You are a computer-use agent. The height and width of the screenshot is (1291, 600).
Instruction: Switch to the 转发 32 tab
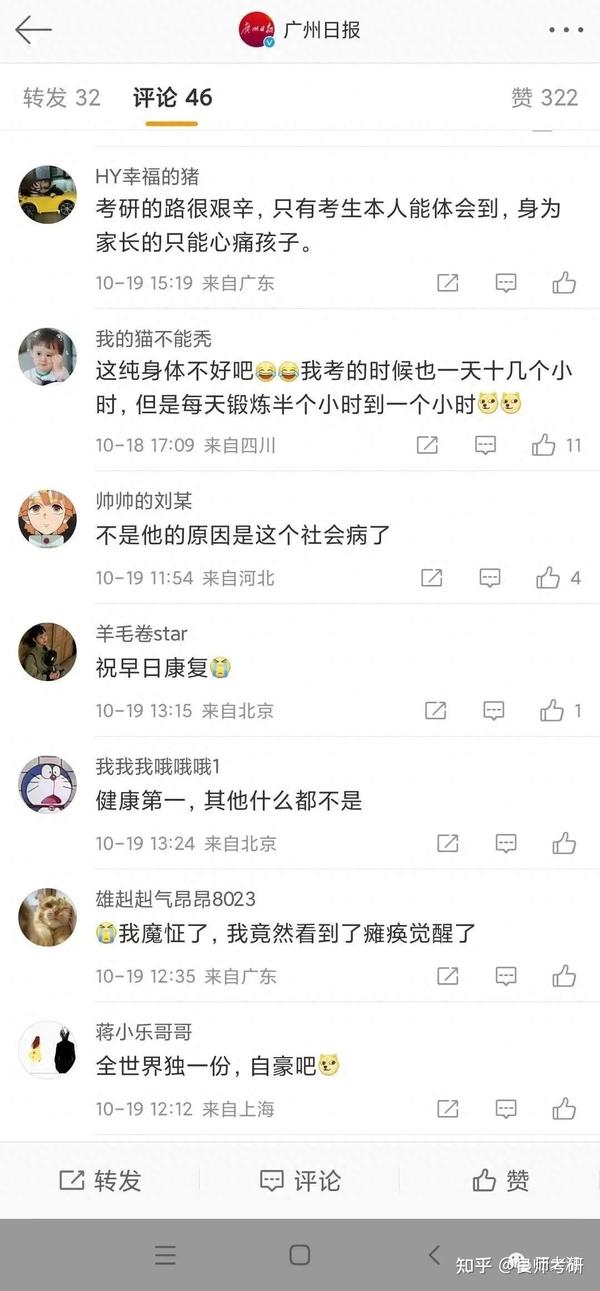(x=62, y=97)
